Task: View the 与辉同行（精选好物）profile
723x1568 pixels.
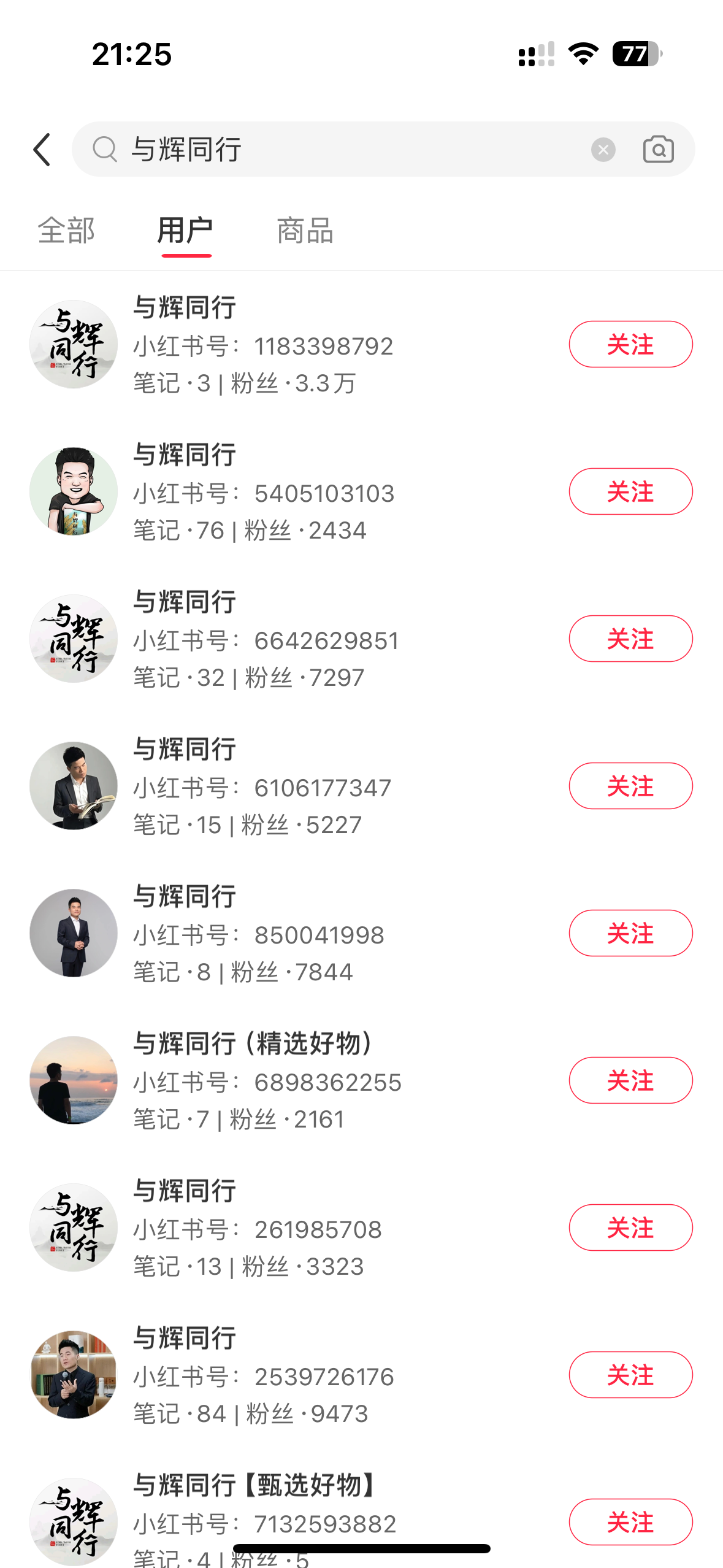Action: point(264,1081)
